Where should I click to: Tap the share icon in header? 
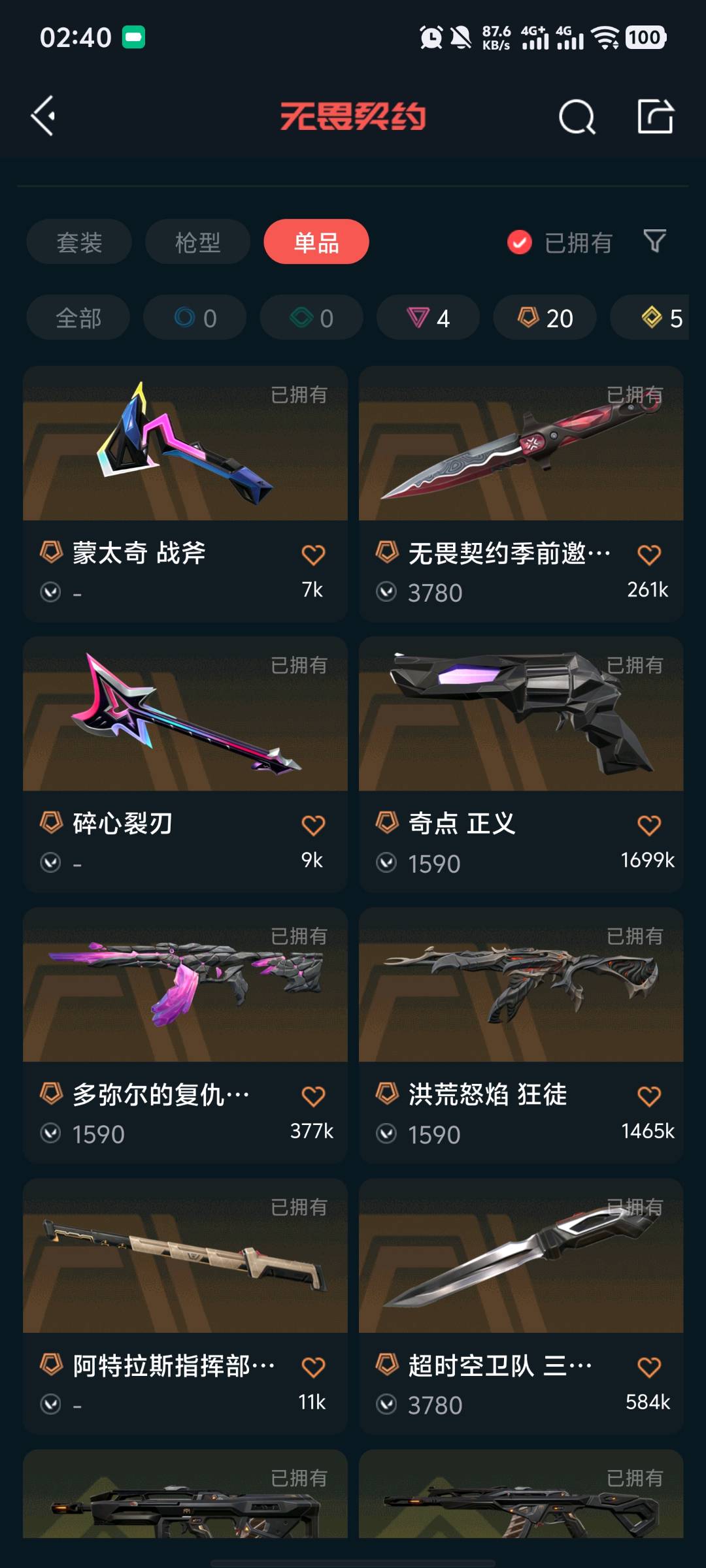tap(655, 116)
